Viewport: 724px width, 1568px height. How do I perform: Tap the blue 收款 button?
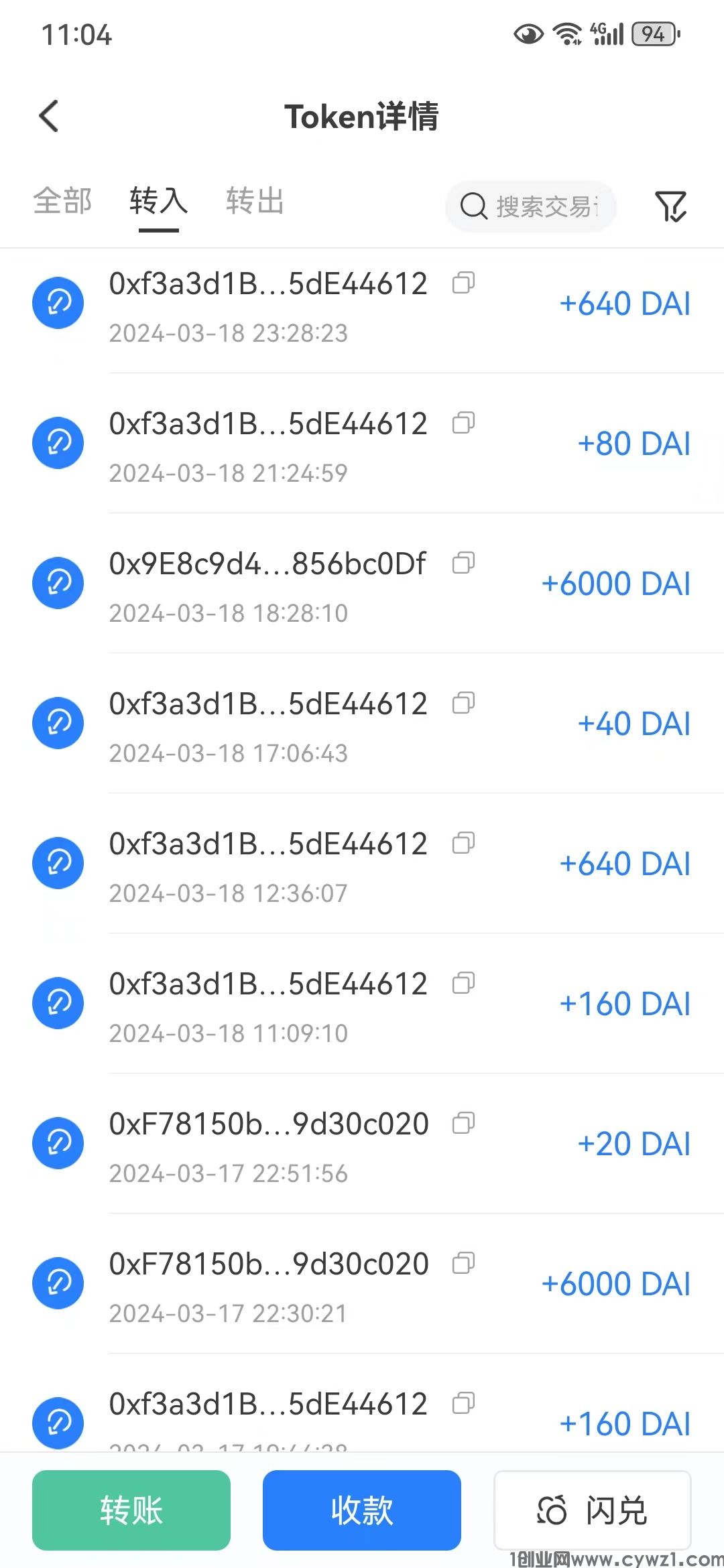click(x=362, y=1510)
